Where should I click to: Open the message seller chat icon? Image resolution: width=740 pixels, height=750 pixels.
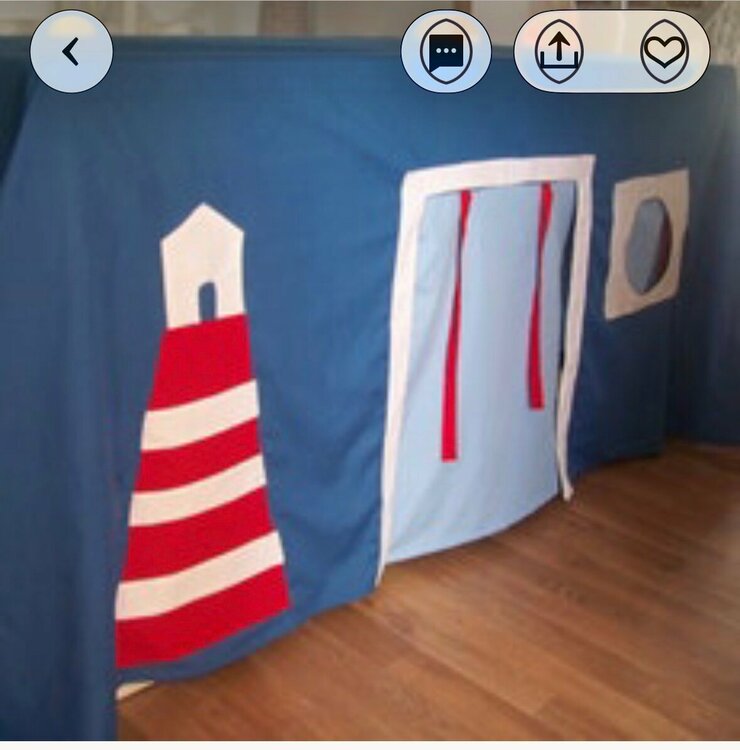(446, 52)
